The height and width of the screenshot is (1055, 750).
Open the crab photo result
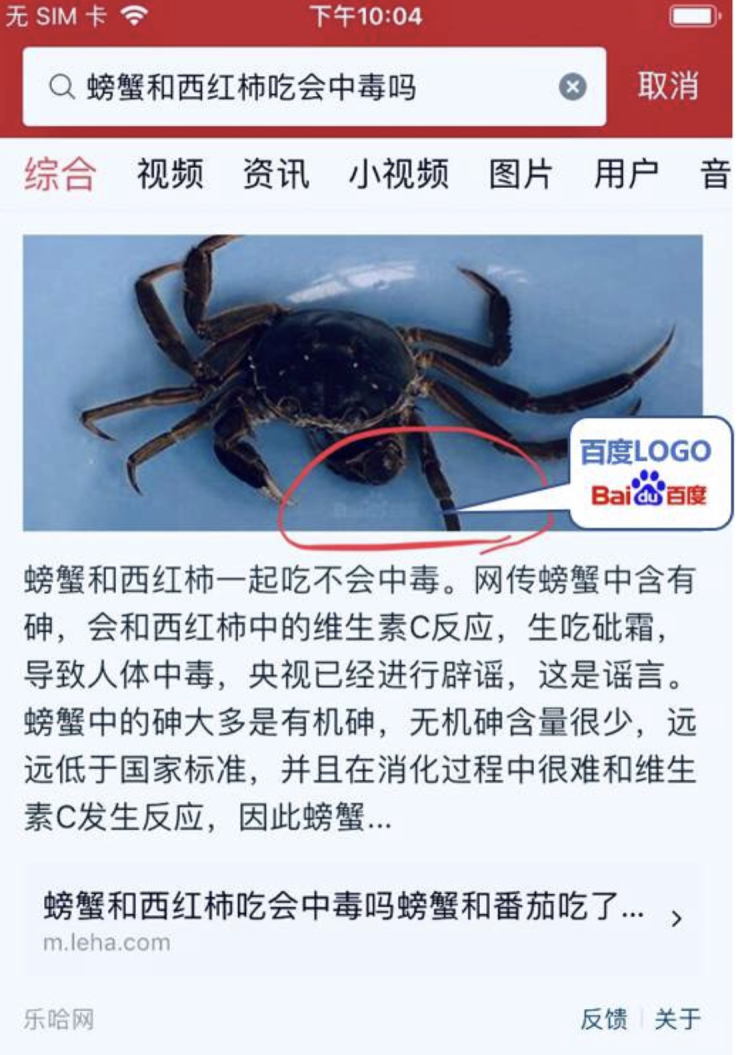(362, 382)
